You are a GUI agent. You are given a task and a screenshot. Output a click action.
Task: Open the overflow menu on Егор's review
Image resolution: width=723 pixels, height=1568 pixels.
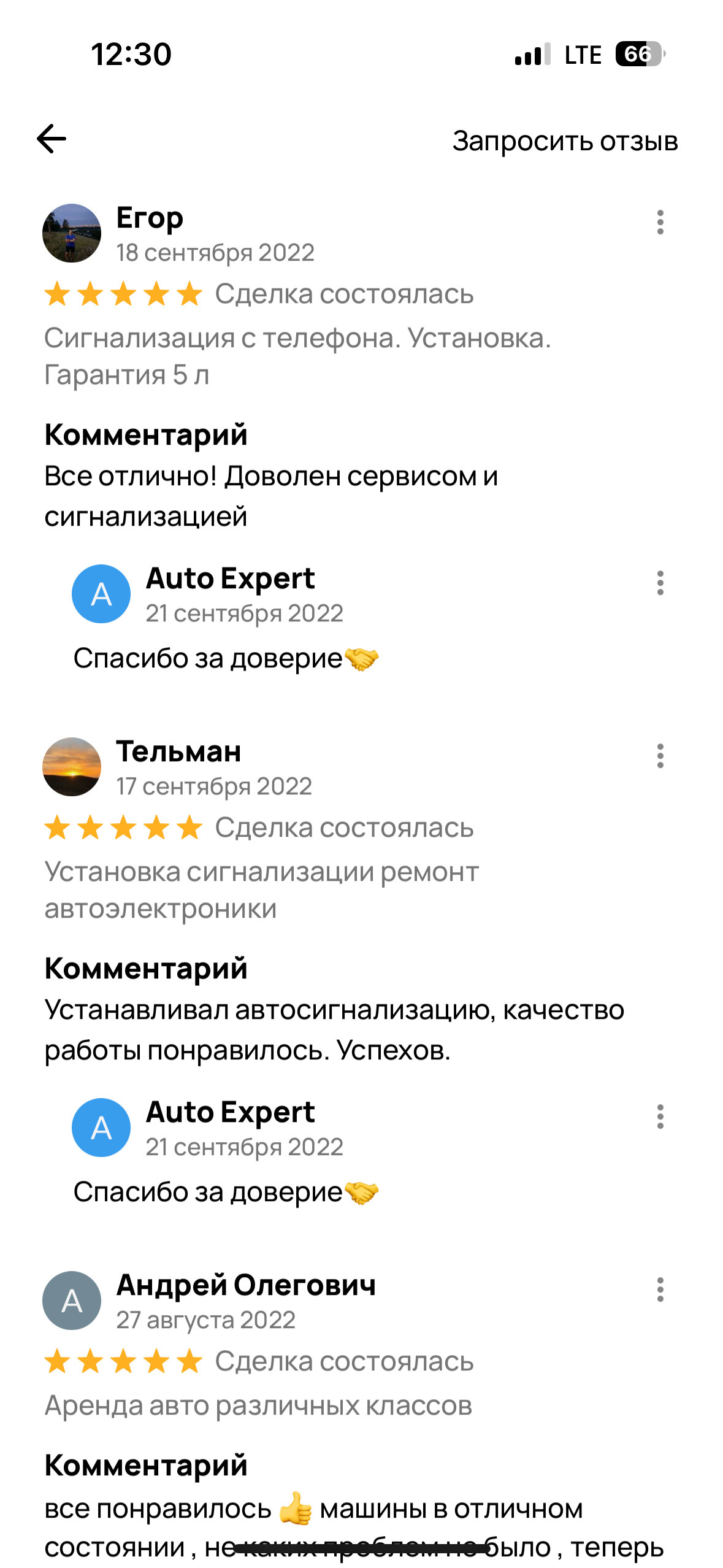pyautogui.click(x=660, y=222)
